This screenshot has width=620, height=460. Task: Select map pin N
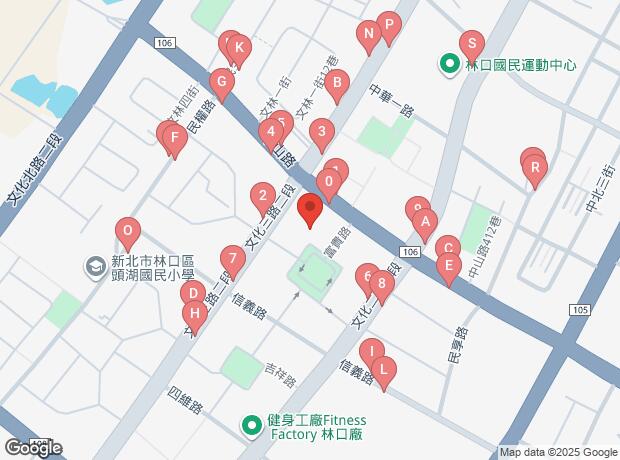point(369,39)
